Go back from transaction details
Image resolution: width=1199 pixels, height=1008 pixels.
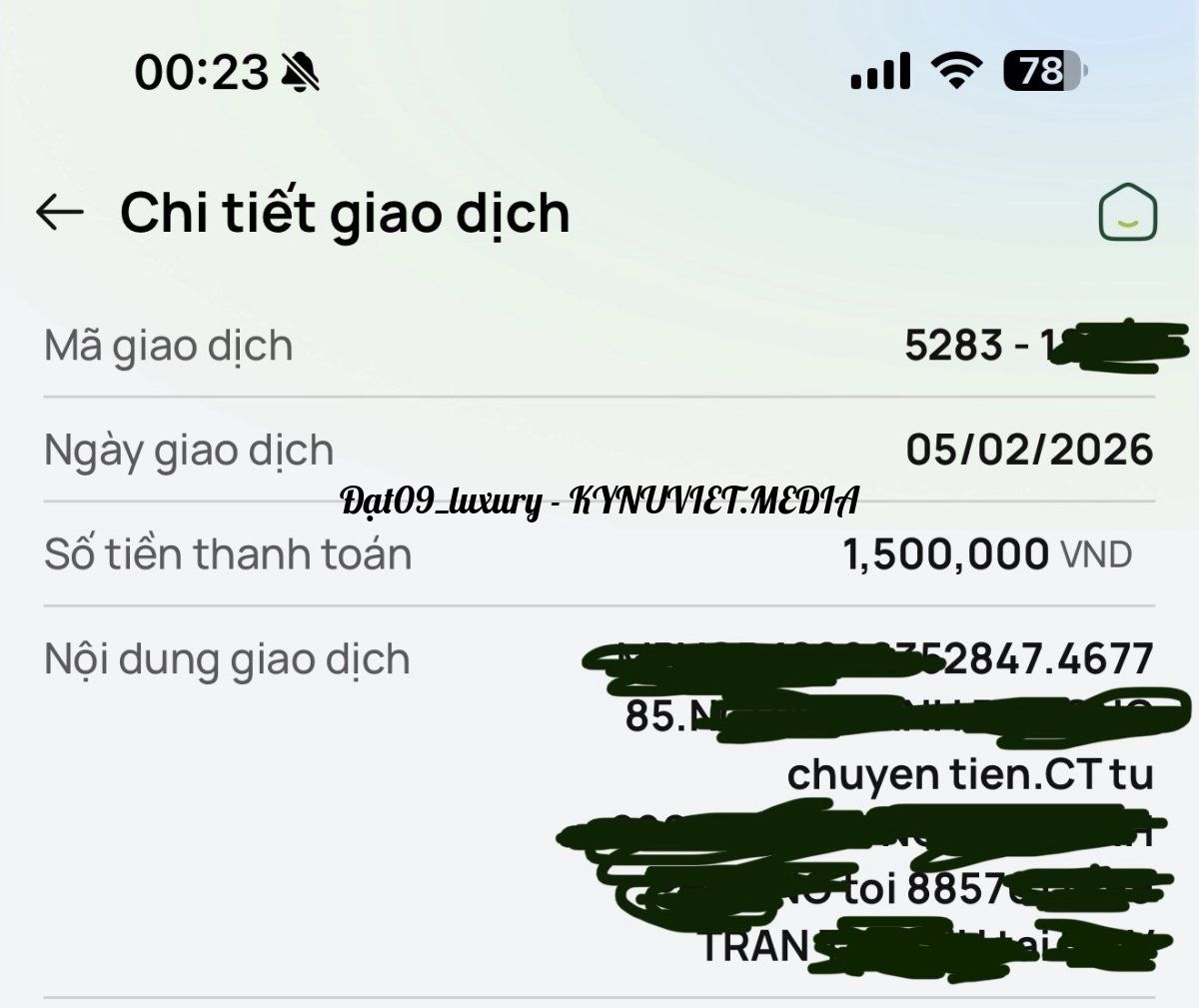pos(59,212)
